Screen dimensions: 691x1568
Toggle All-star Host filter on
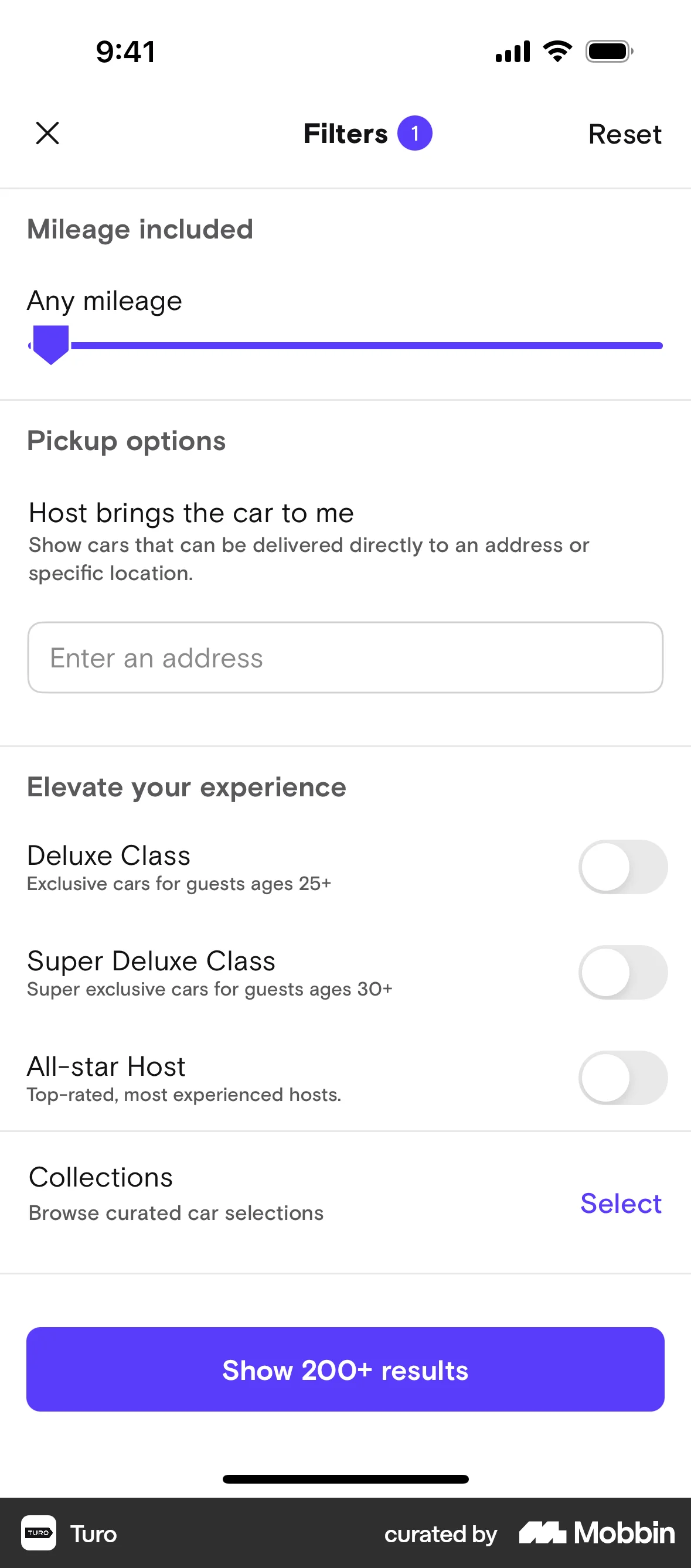click(622, 1078)
